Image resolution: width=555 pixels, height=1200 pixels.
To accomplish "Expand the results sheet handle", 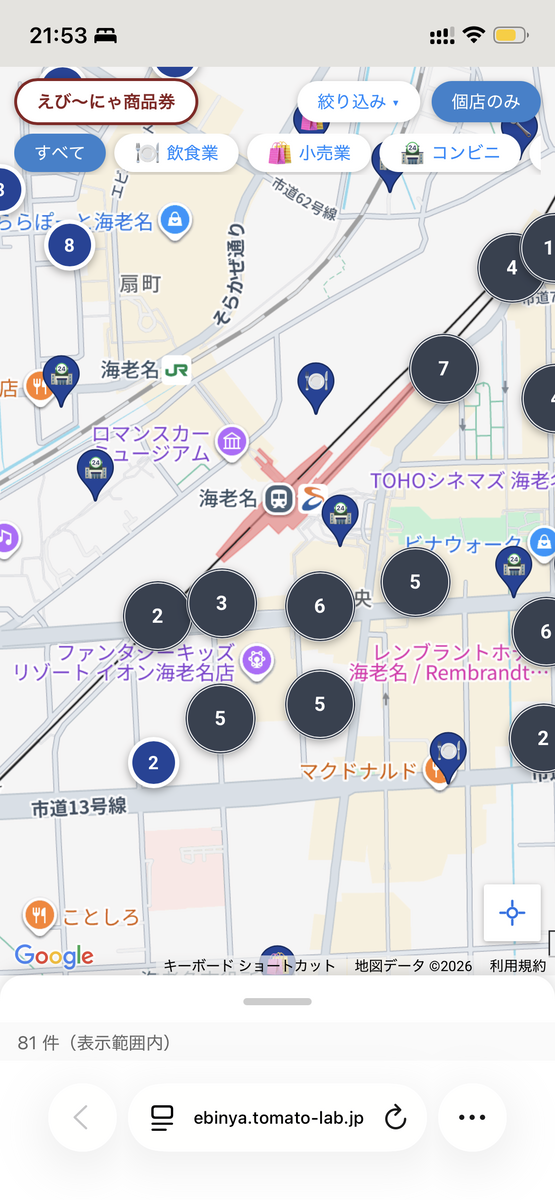I will pyautogui.click(x=277, y=1001).
